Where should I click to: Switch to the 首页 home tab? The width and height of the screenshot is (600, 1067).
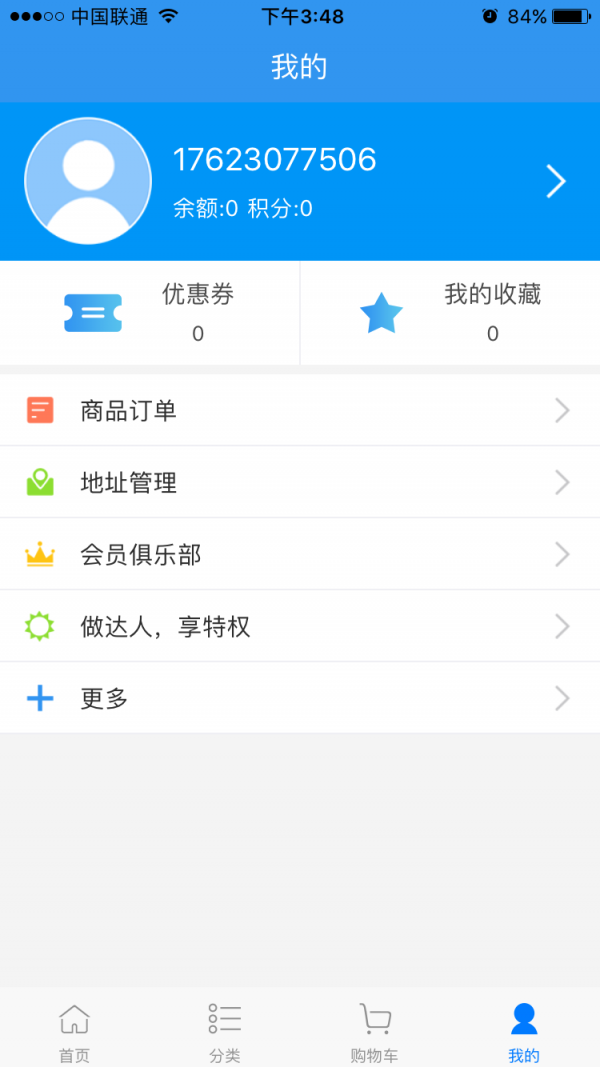(x=75, y=1030)
